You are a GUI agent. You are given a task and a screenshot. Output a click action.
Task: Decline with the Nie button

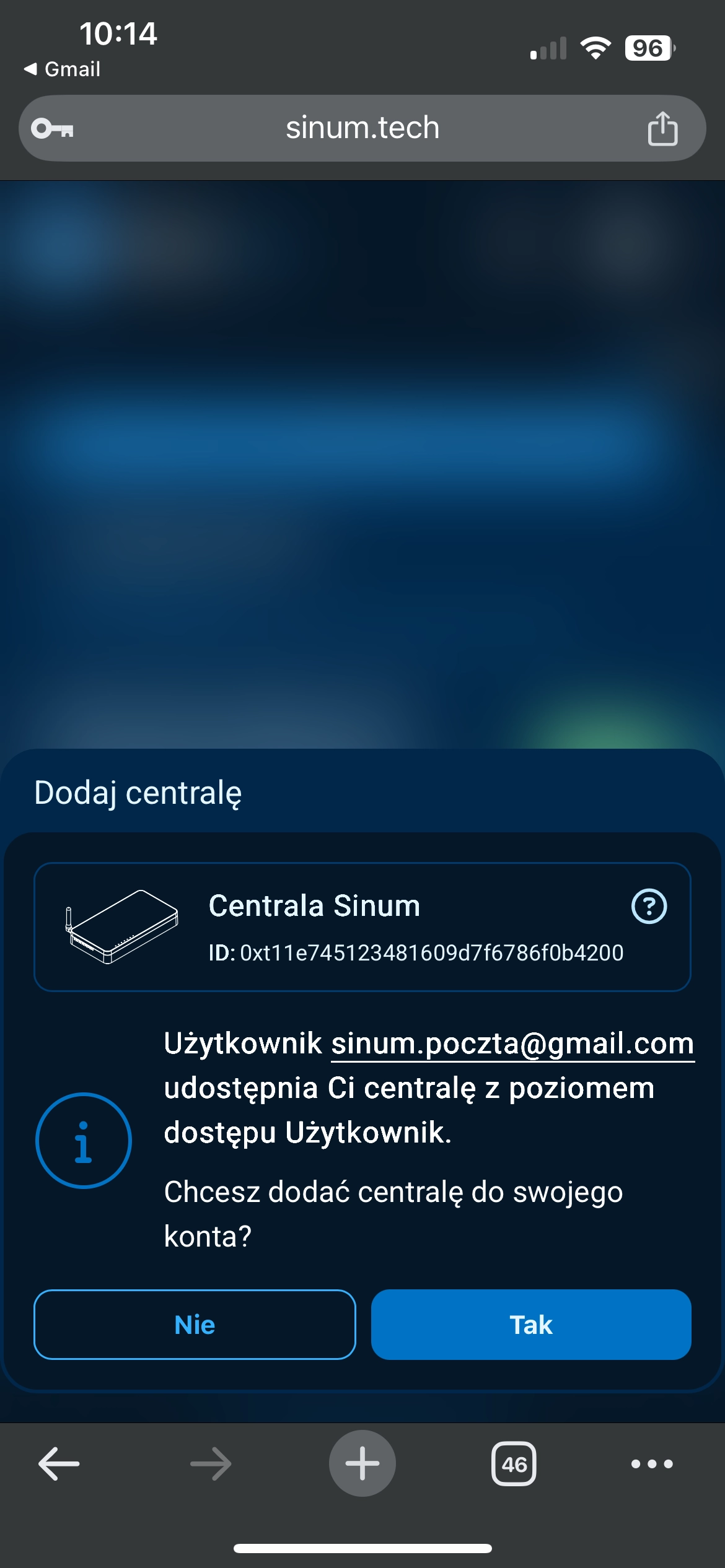[x=195, y=1325]
